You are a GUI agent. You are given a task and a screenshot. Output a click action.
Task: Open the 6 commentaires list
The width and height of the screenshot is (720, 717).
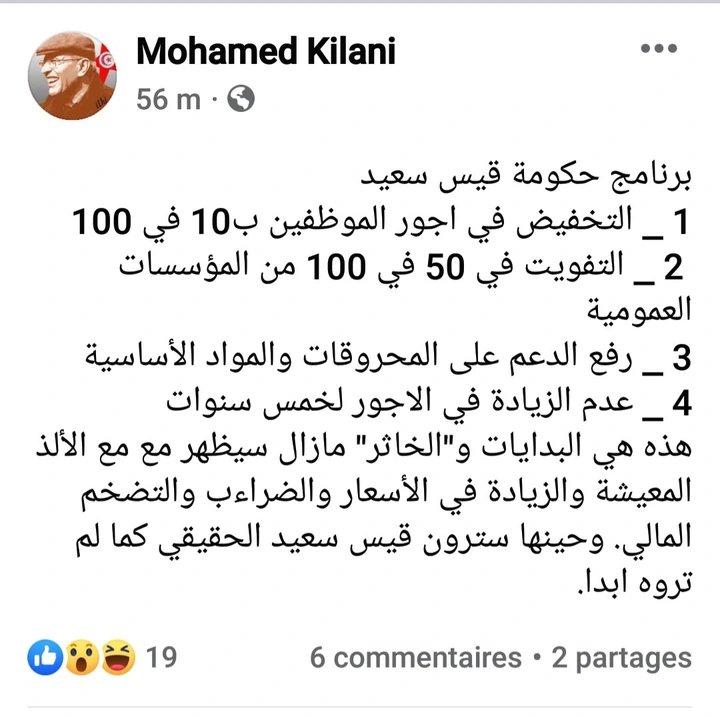415,658
